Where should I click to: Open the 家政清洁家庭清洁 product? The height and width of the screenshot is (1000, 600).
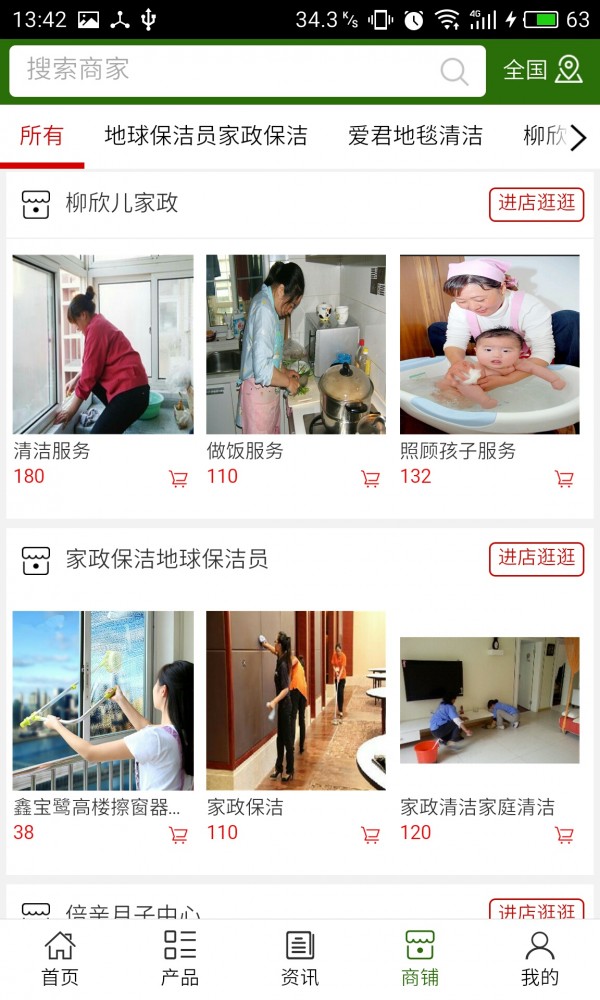tap(490, 700)
